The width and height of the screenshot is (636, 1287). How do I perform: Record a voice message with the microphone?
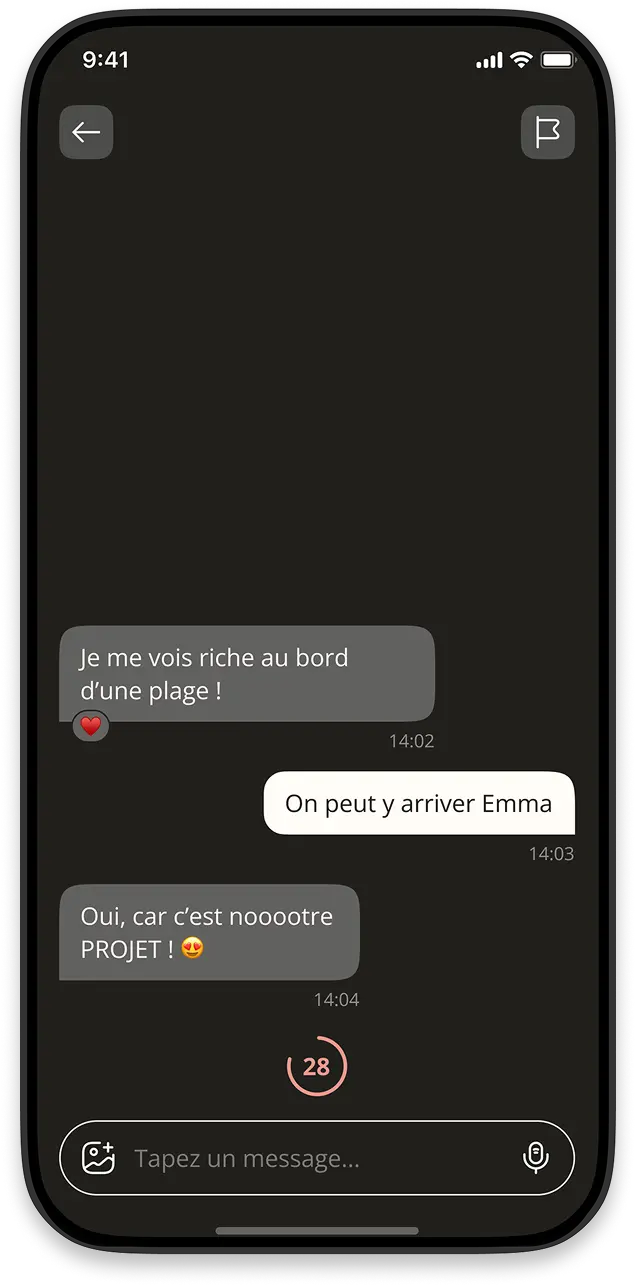535,1158
